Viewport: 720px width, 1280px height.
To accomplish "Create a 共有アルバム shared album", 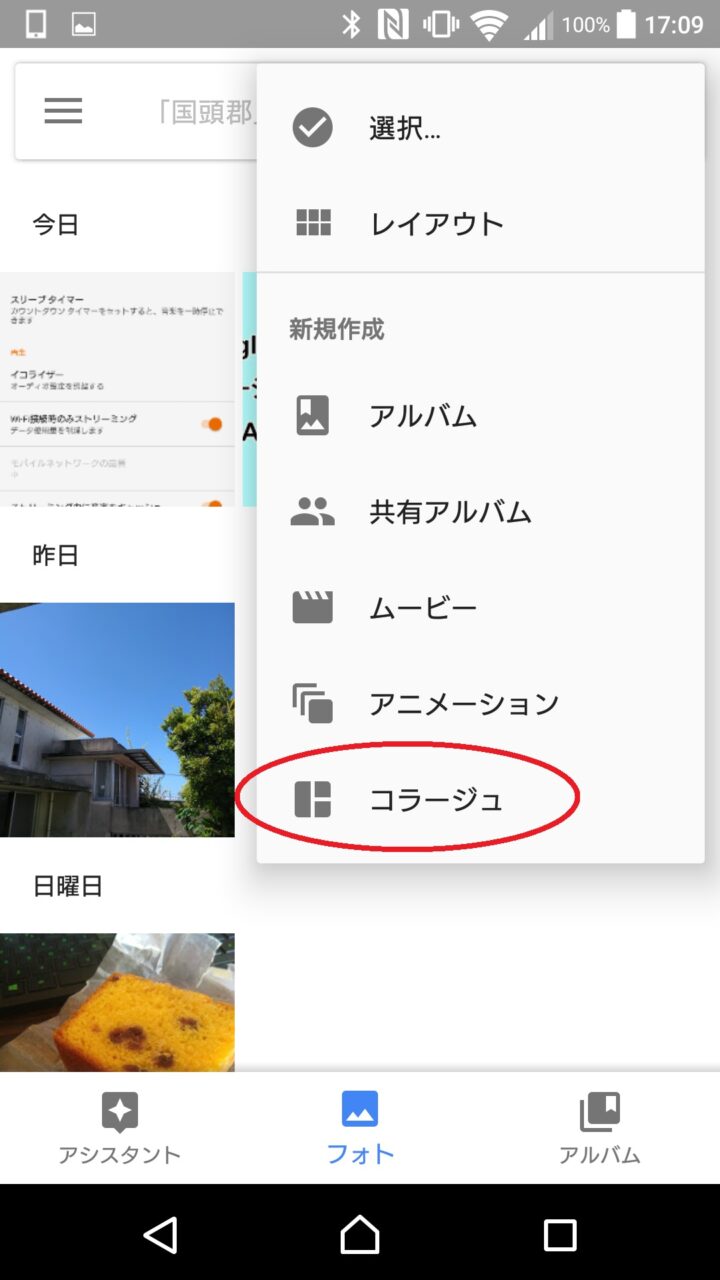I will point(449,512).
